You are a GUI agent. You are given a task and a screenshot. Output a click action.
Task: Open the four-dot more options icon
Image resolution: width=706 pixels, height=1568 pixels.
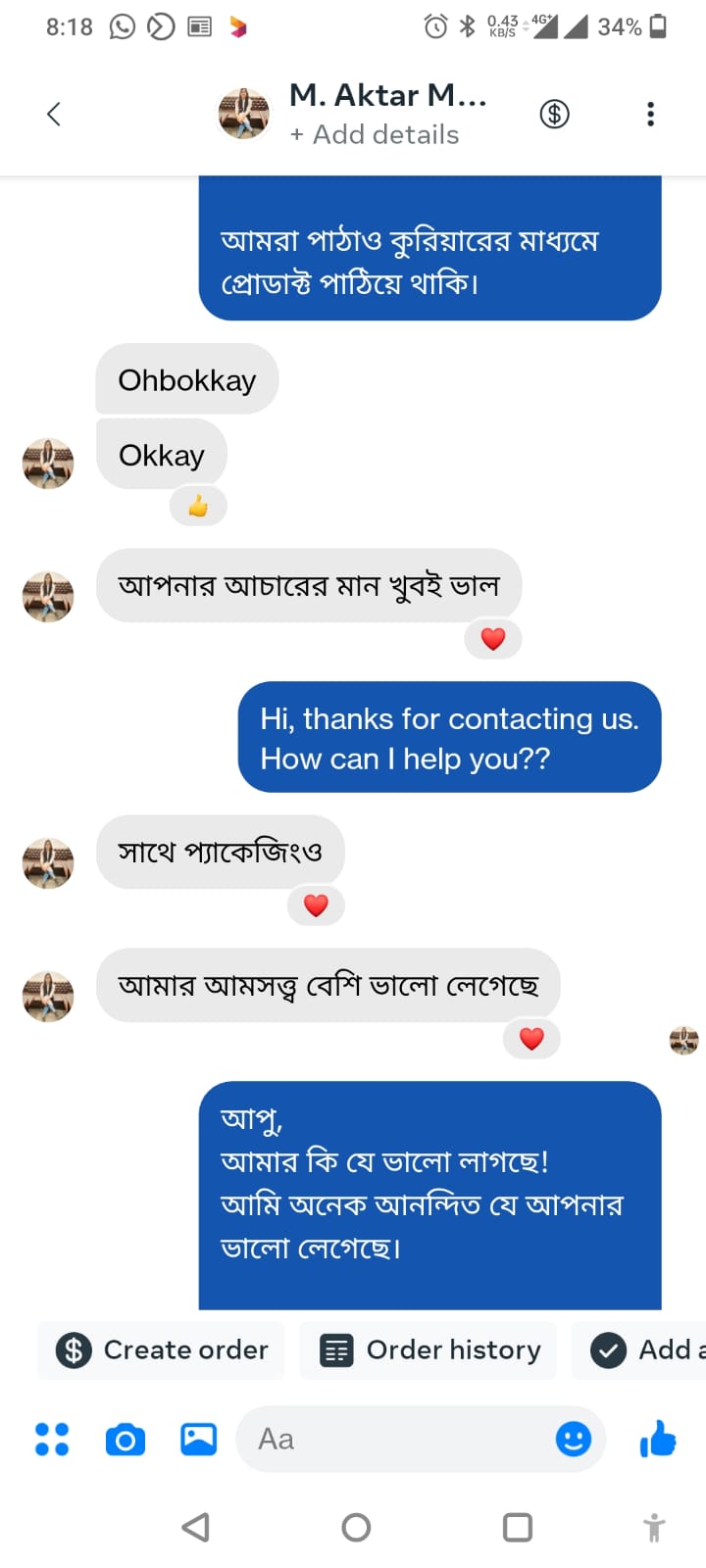52,1440
